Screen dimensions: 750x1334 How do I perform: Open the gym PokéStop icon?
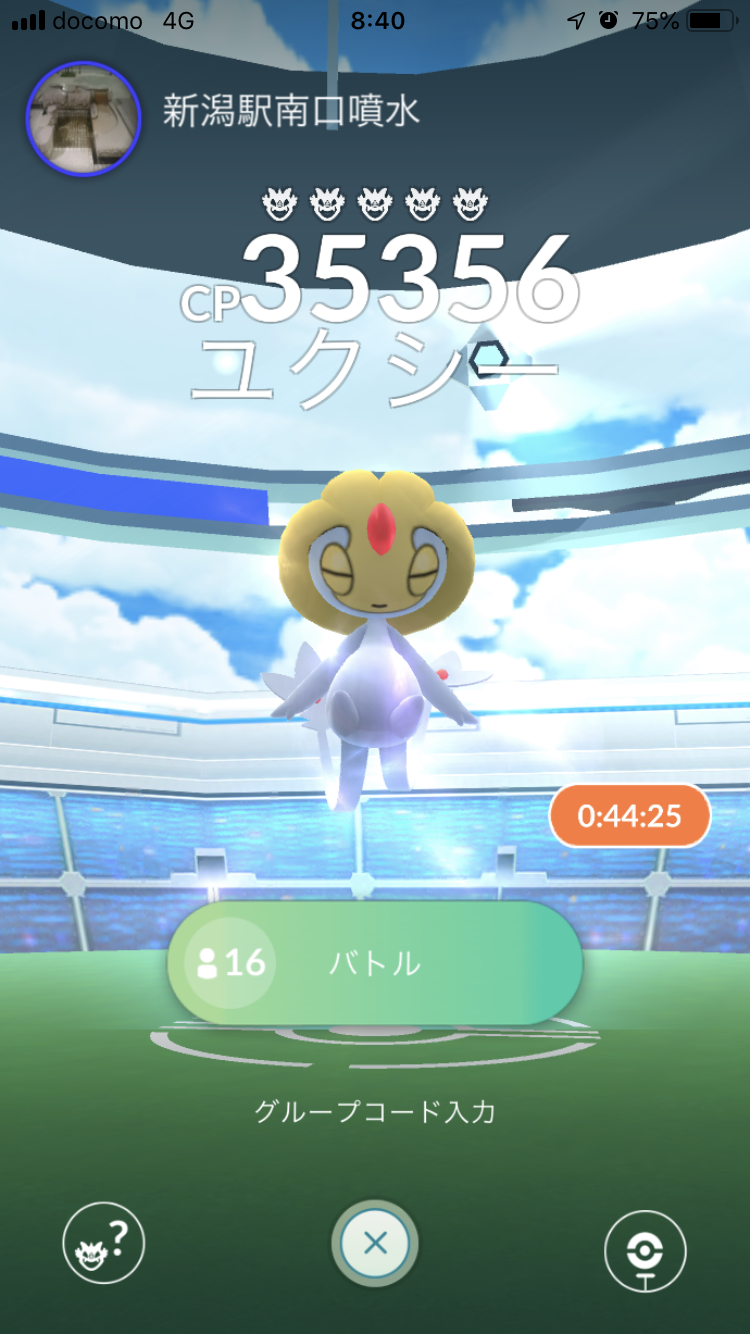(645, 1250)
